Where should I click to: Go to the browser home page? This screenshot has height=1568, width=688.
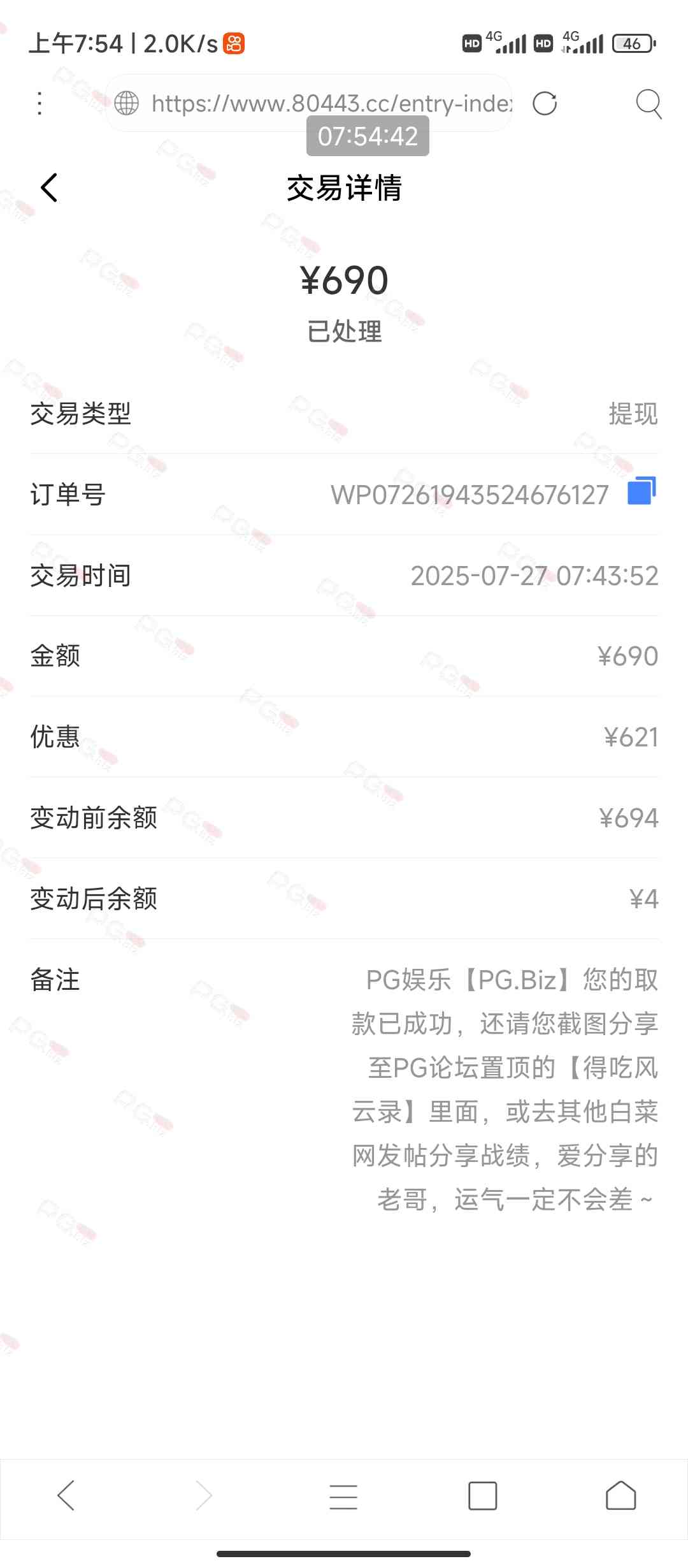tap(620, 1495)
